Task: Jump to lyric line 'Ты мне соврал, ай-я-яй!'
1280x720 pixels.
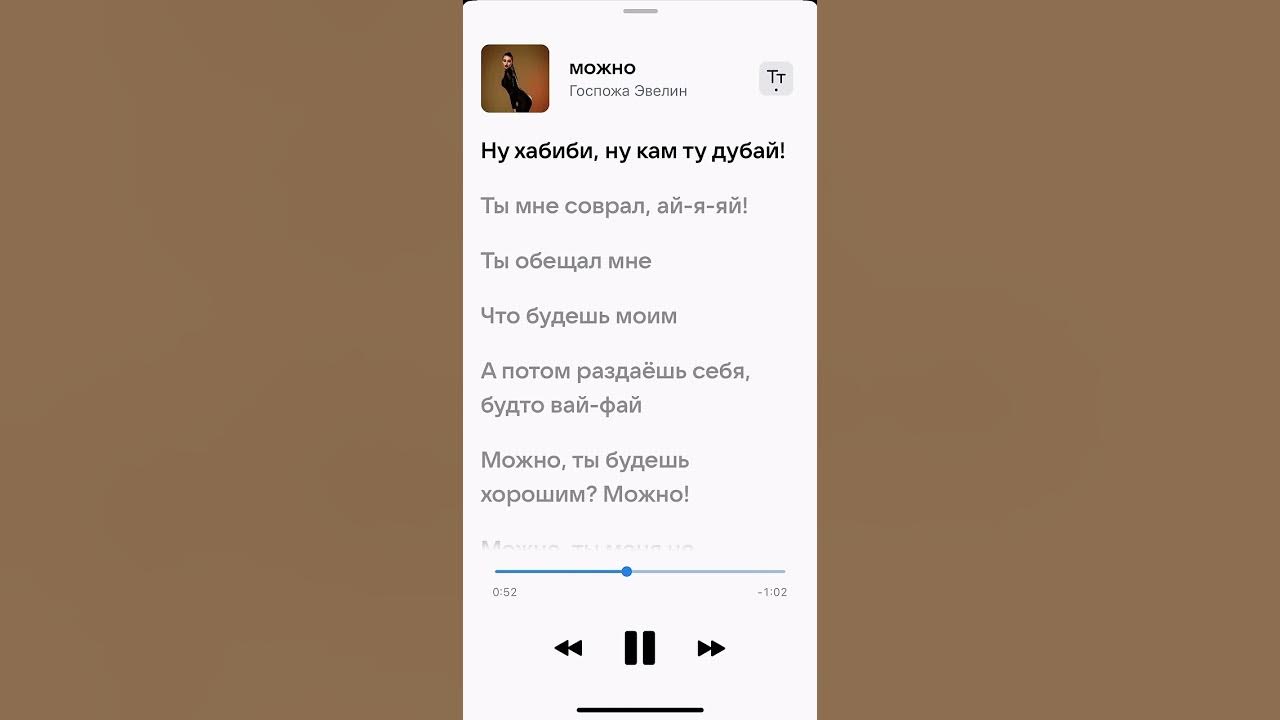Action: [614, 206]
